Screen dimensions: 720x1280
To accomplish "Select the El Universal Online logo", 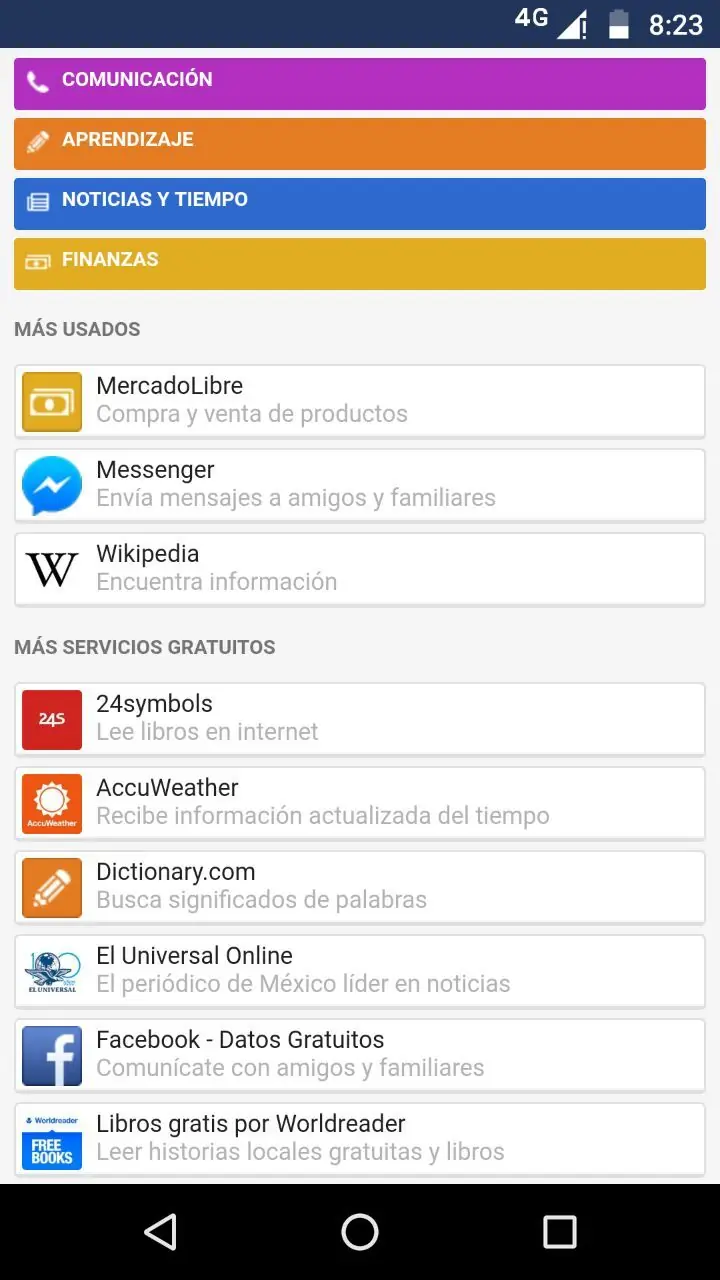I will coord(51,971).
